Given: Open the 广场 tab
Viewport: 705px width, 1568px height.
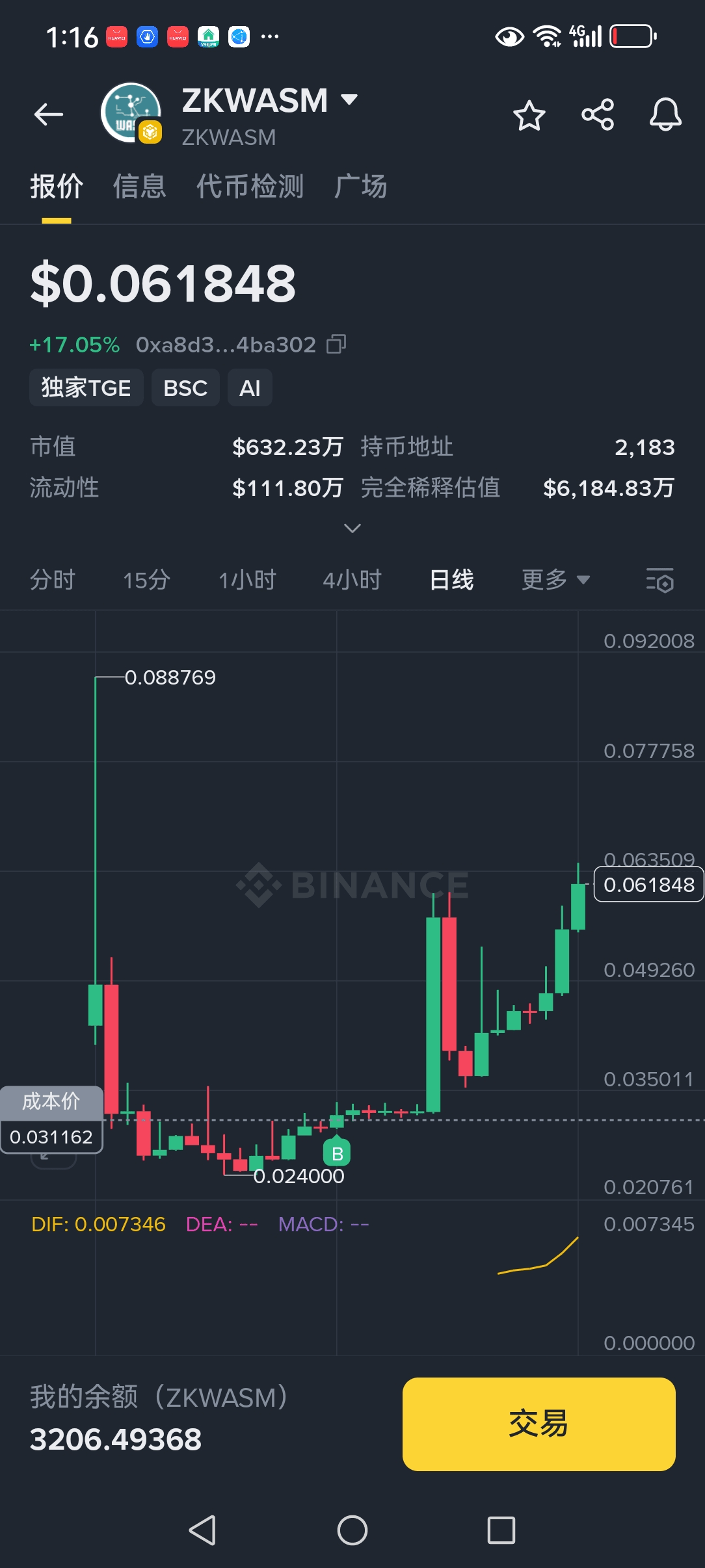Looking at the screenshot, I should point(360,187).
